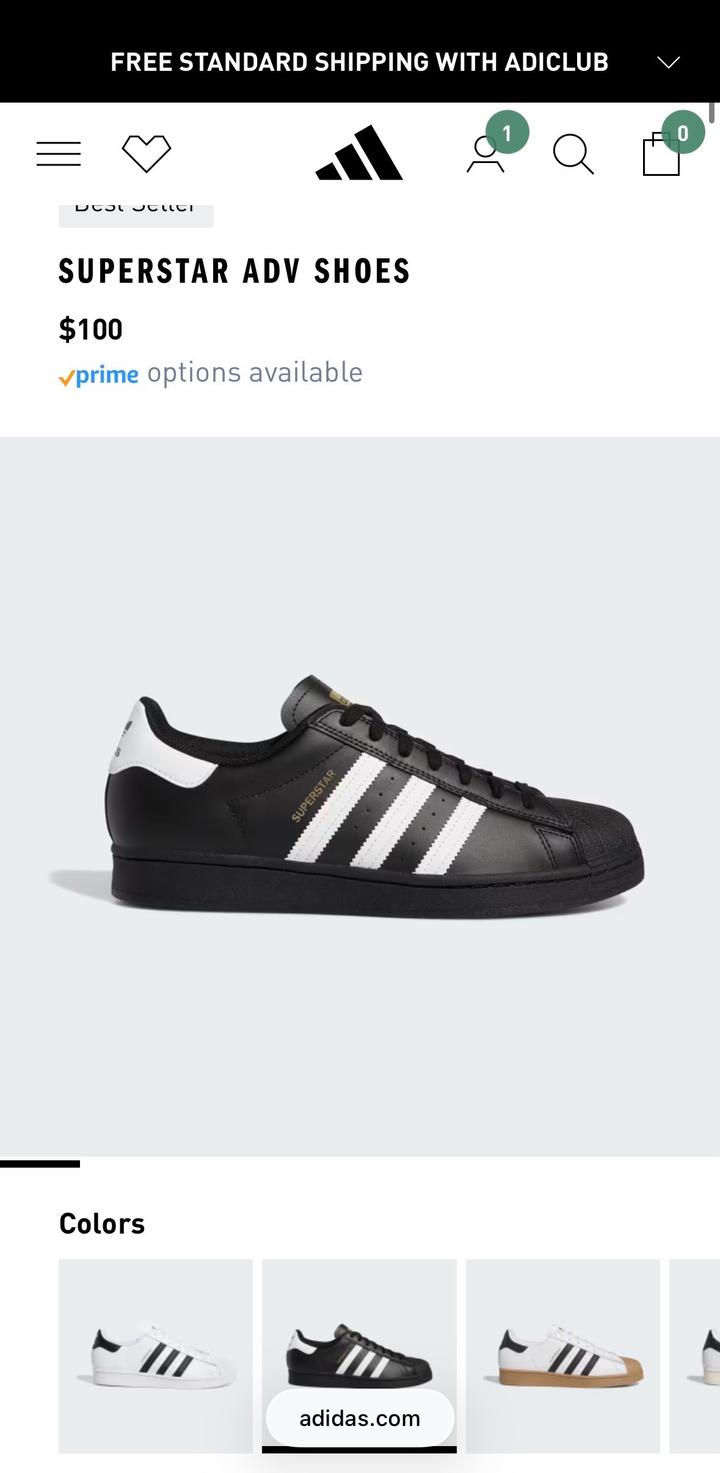Open the main black shoe product image
The height and width of the screenshot is (1473, 720).
(x=360, y=795)
